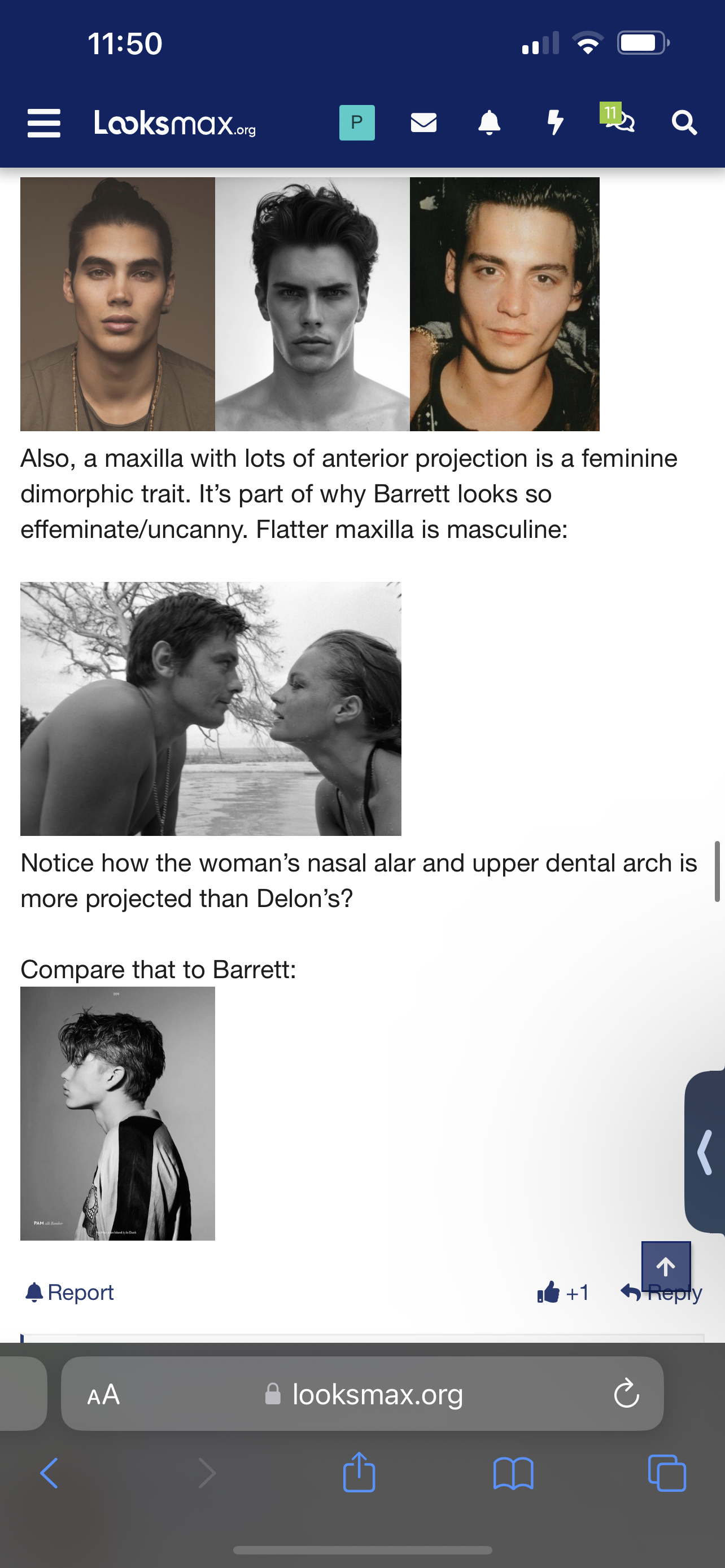
Task: Open the hamburger navigation menu
Action: (x=44, y=123)
